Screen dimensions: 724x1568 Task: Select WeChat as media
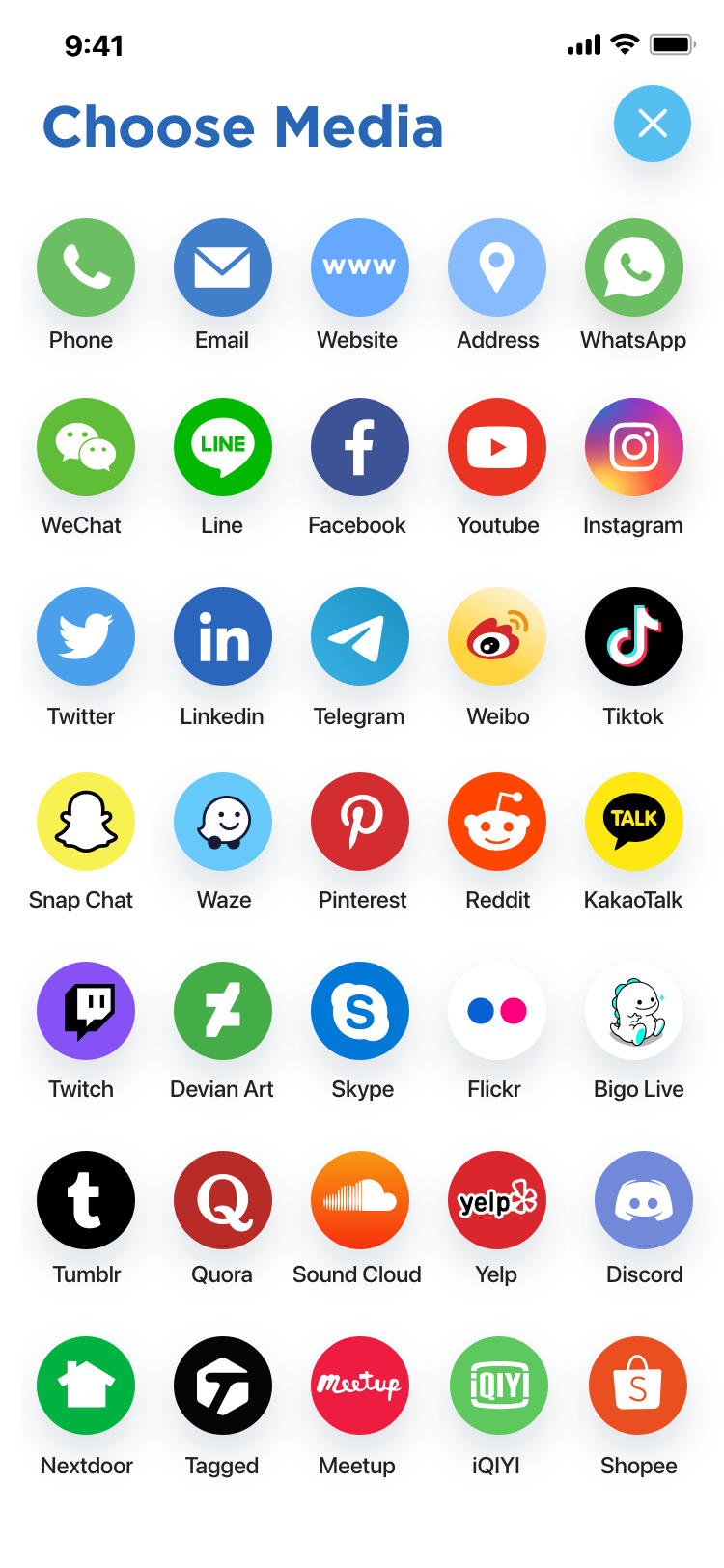86,447
